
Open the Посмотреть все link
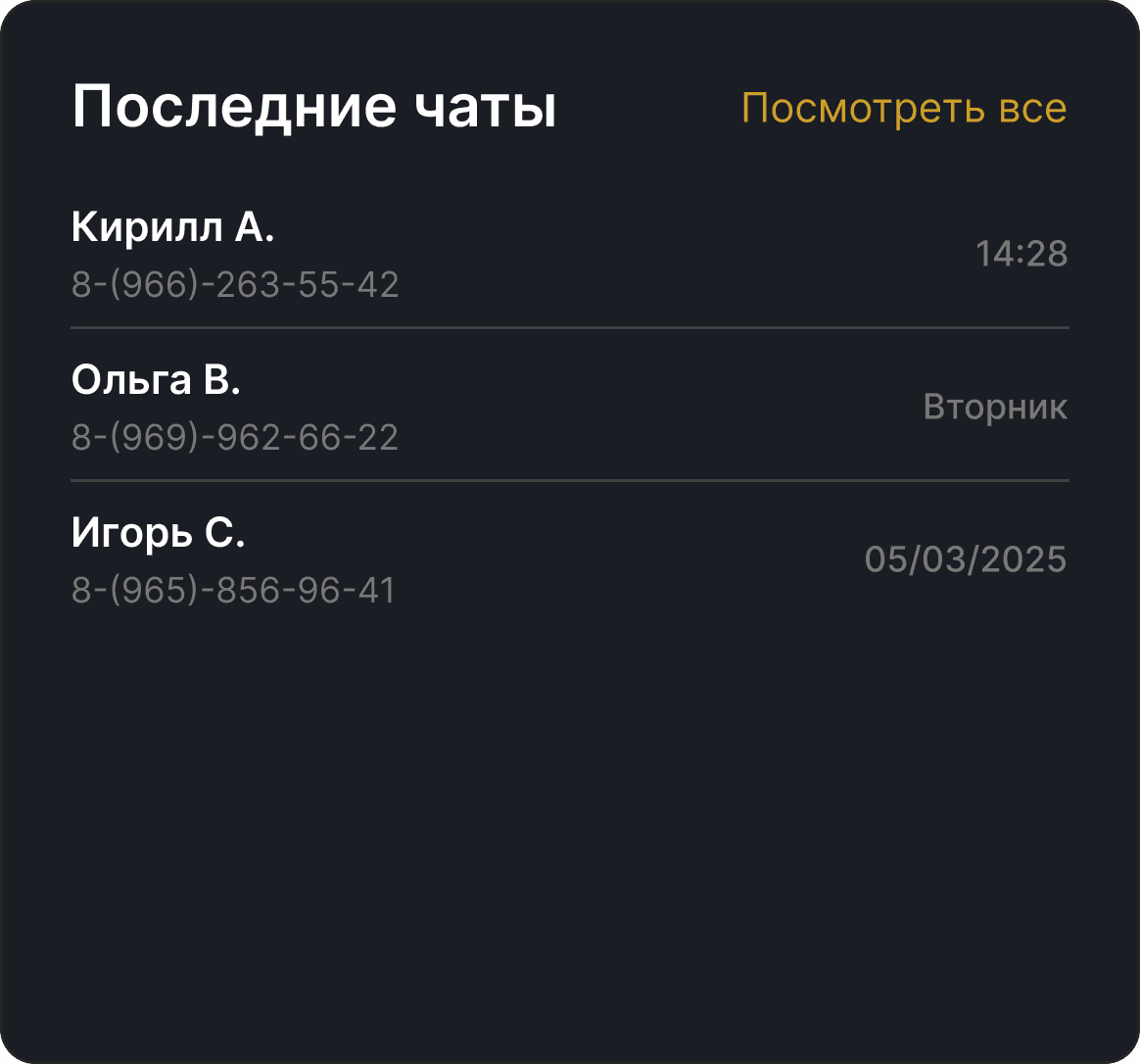click(x=903, y=108)
